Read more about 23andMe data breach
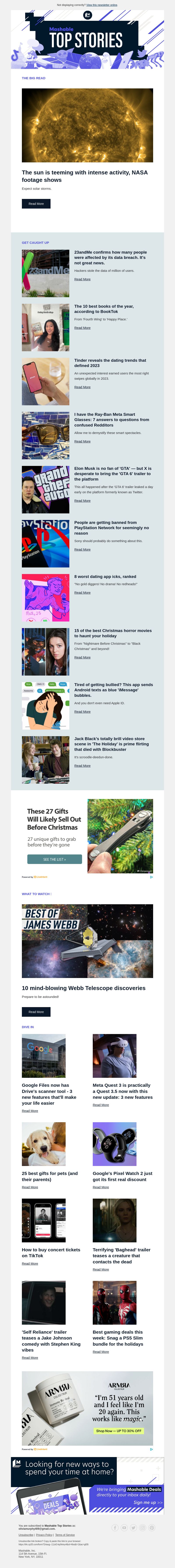175x1568 pixels. (x=82, y=279)
